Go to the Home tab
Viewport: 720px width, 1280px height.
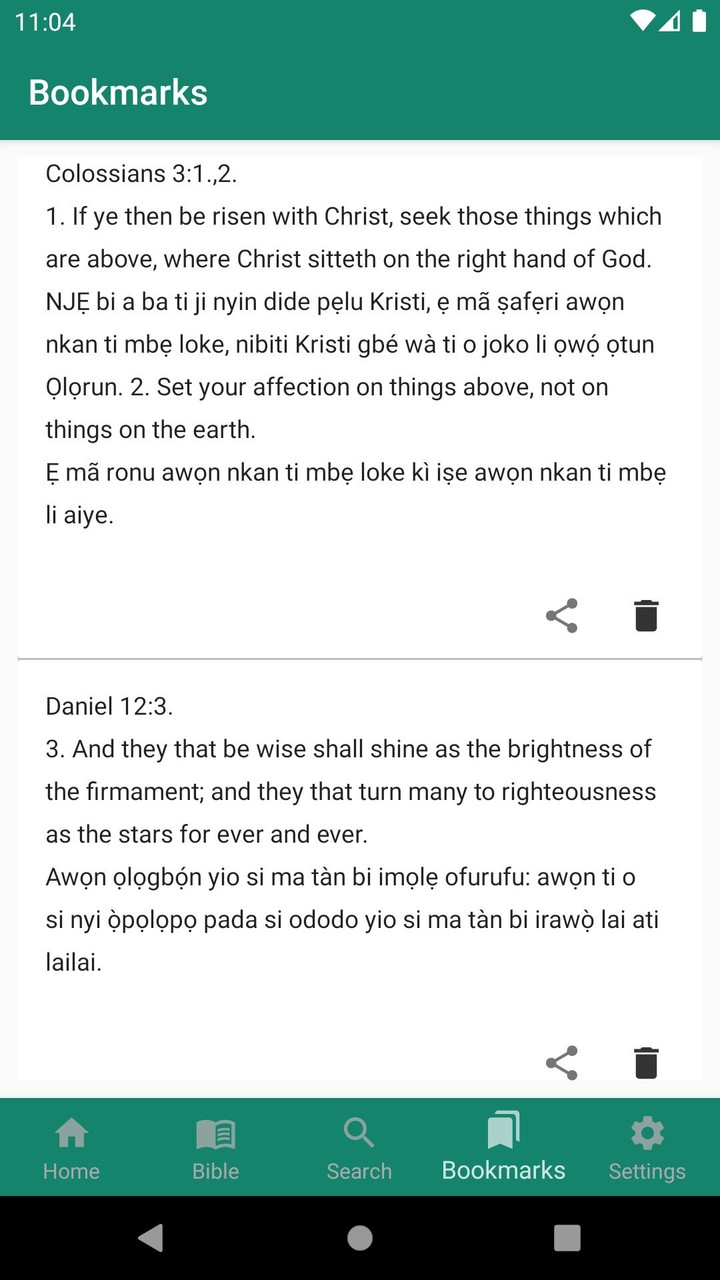(x=72, y=1147)
